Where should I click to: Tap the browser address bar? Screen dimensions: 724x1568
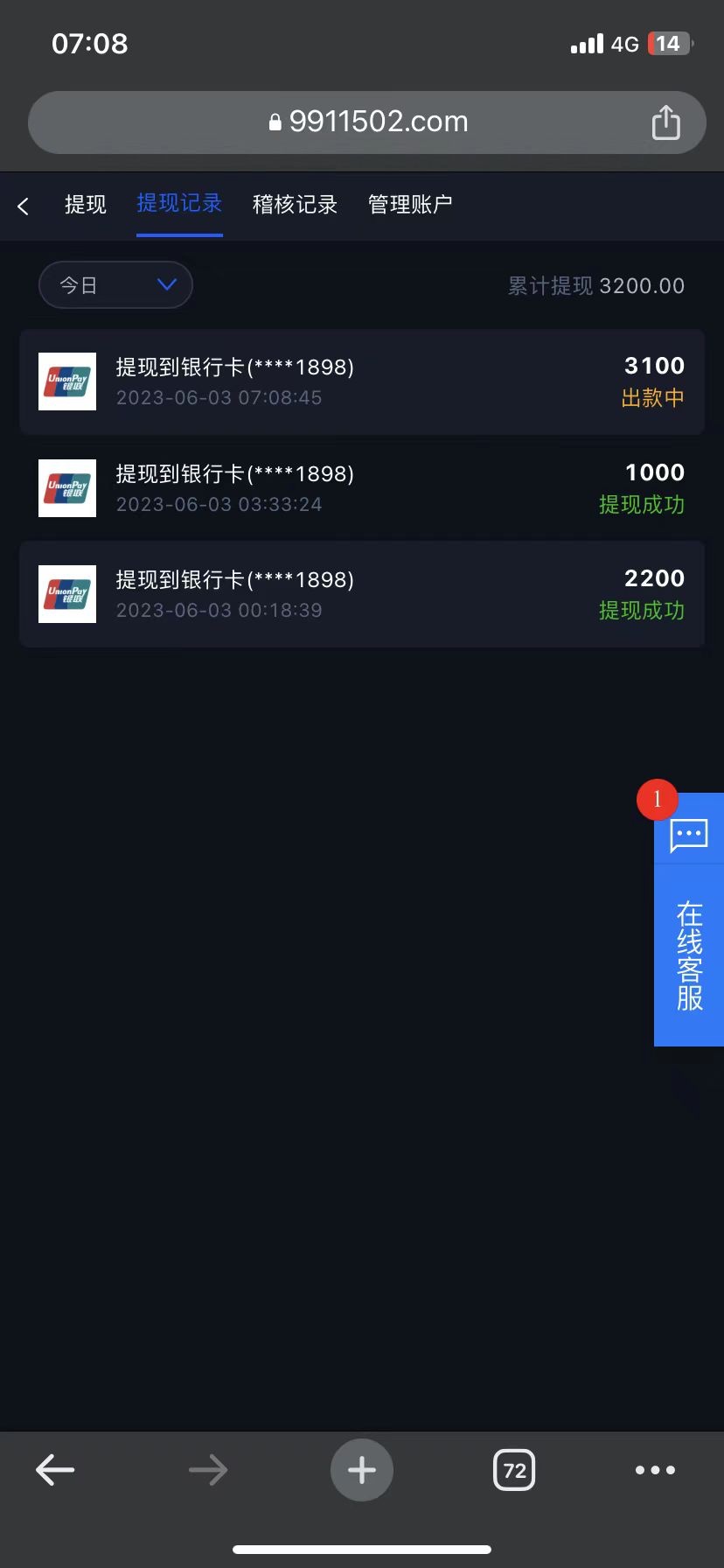(x=367, y=122)
